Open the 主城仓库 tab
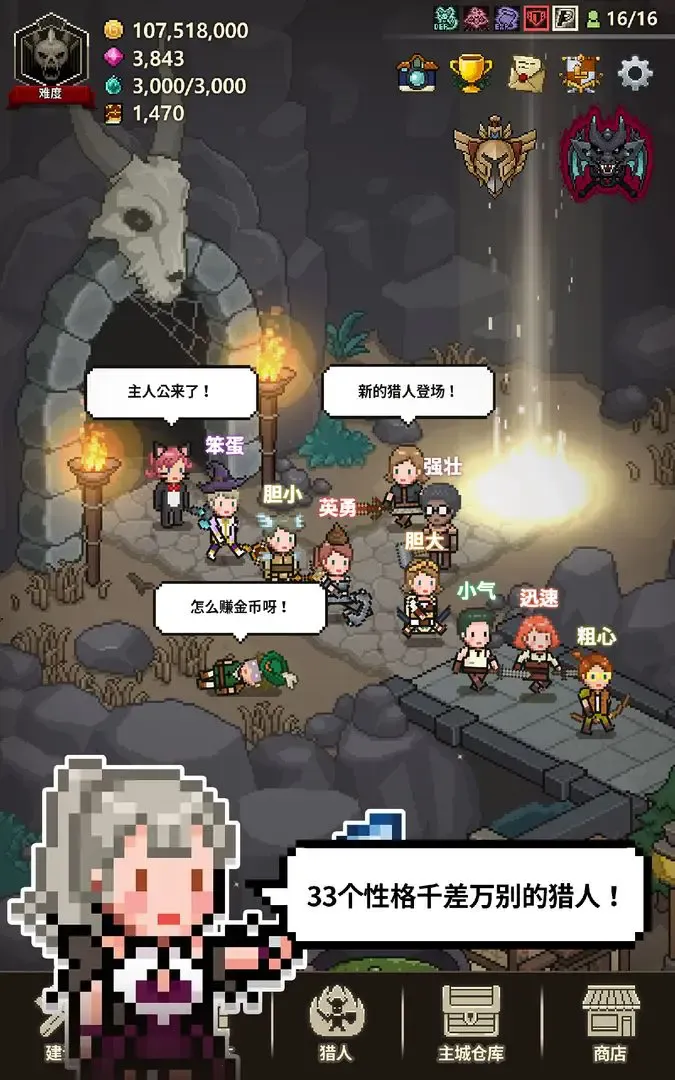Screen dimensions: 675x1080 click(x=471, y=1024)
